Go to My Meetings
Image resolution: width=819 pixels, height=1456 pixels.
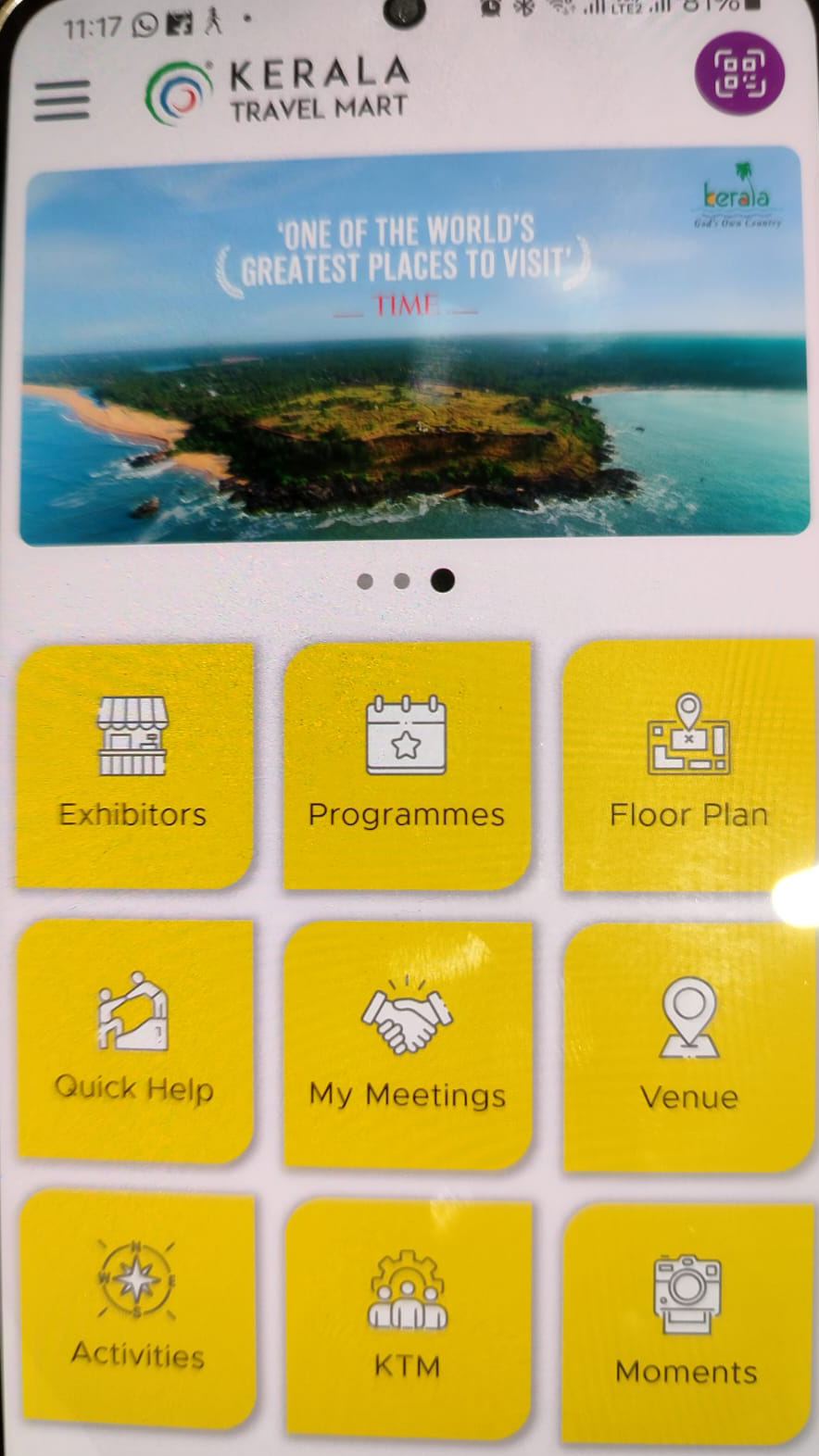click(407, 1044)
